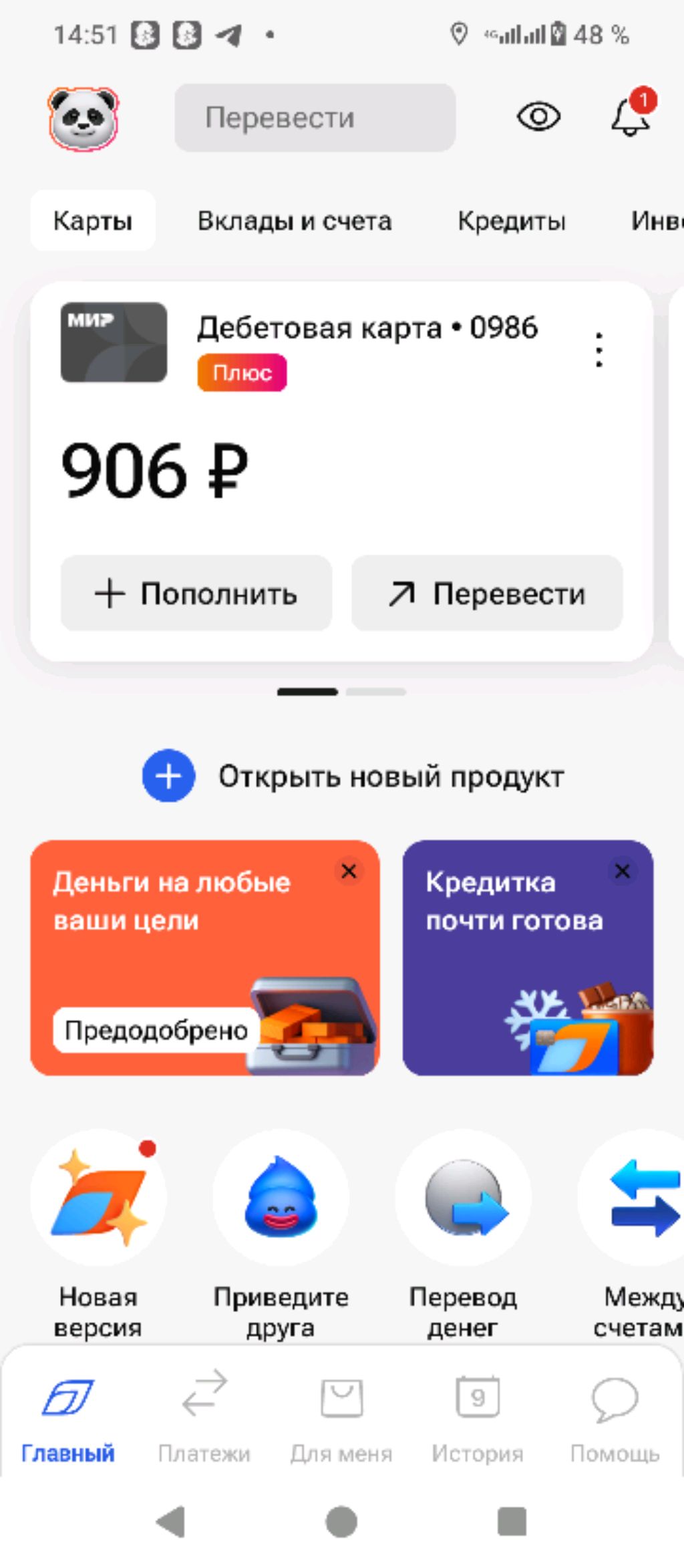This screenshot has height=1568, width=684.
Task: Tap Открыть новый продукт
Action: 354,776
